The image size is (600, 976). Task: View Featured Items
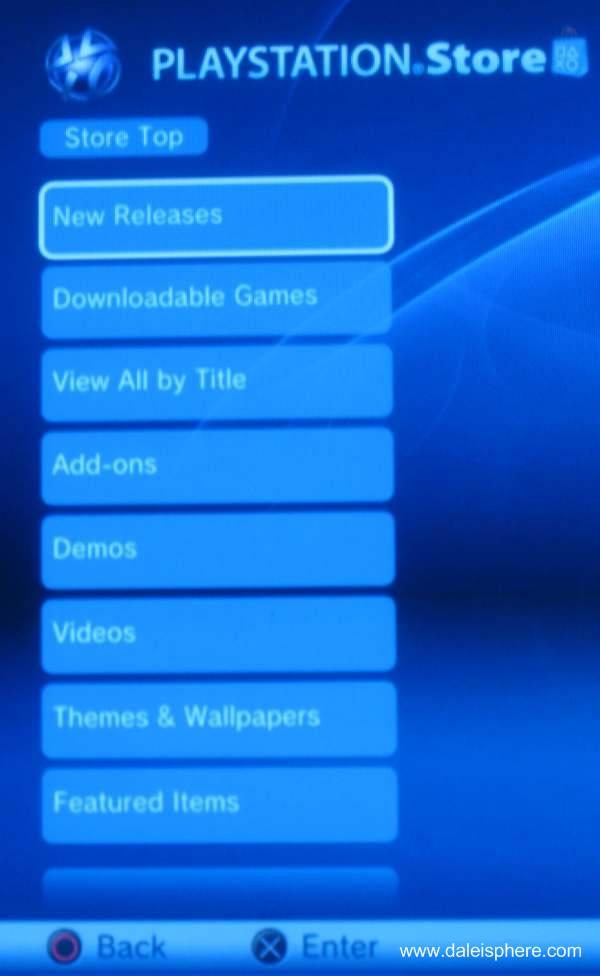pyautogui.click(x=220, y=804)
